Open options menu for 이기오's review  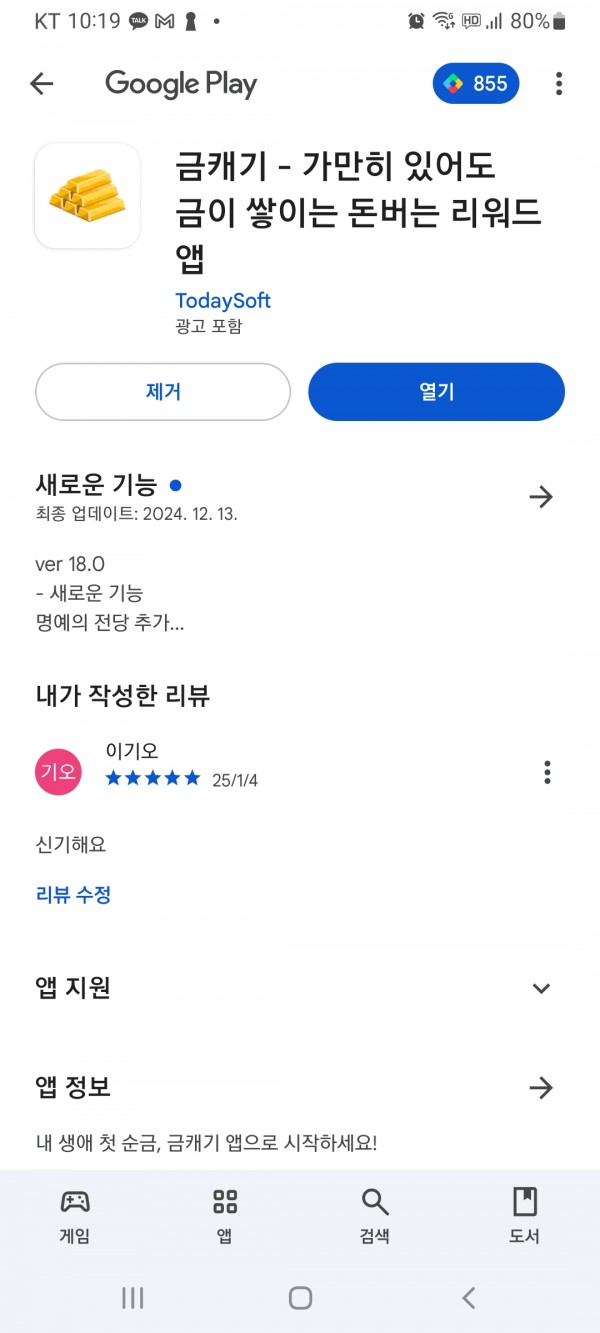pyautogui.click(x=547, y=772)
